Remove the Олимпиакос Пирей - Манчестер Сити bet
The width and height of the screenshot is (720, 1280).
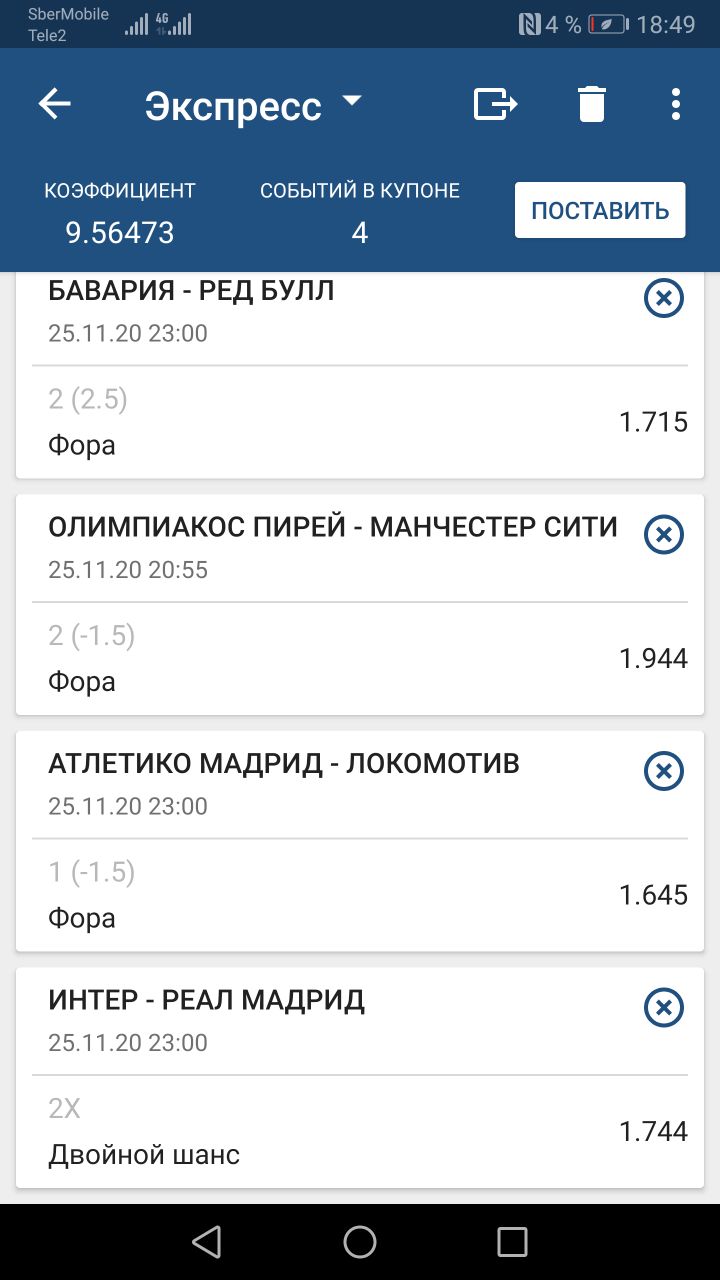[663, 535]
